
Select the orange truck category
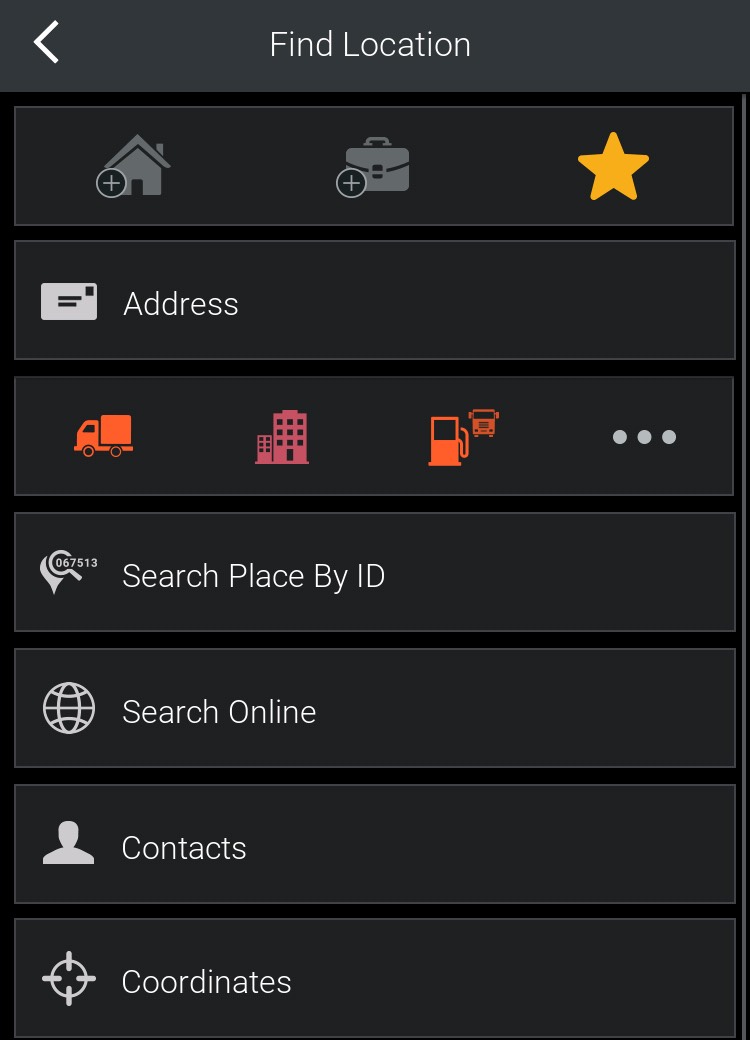click(104, 436)
